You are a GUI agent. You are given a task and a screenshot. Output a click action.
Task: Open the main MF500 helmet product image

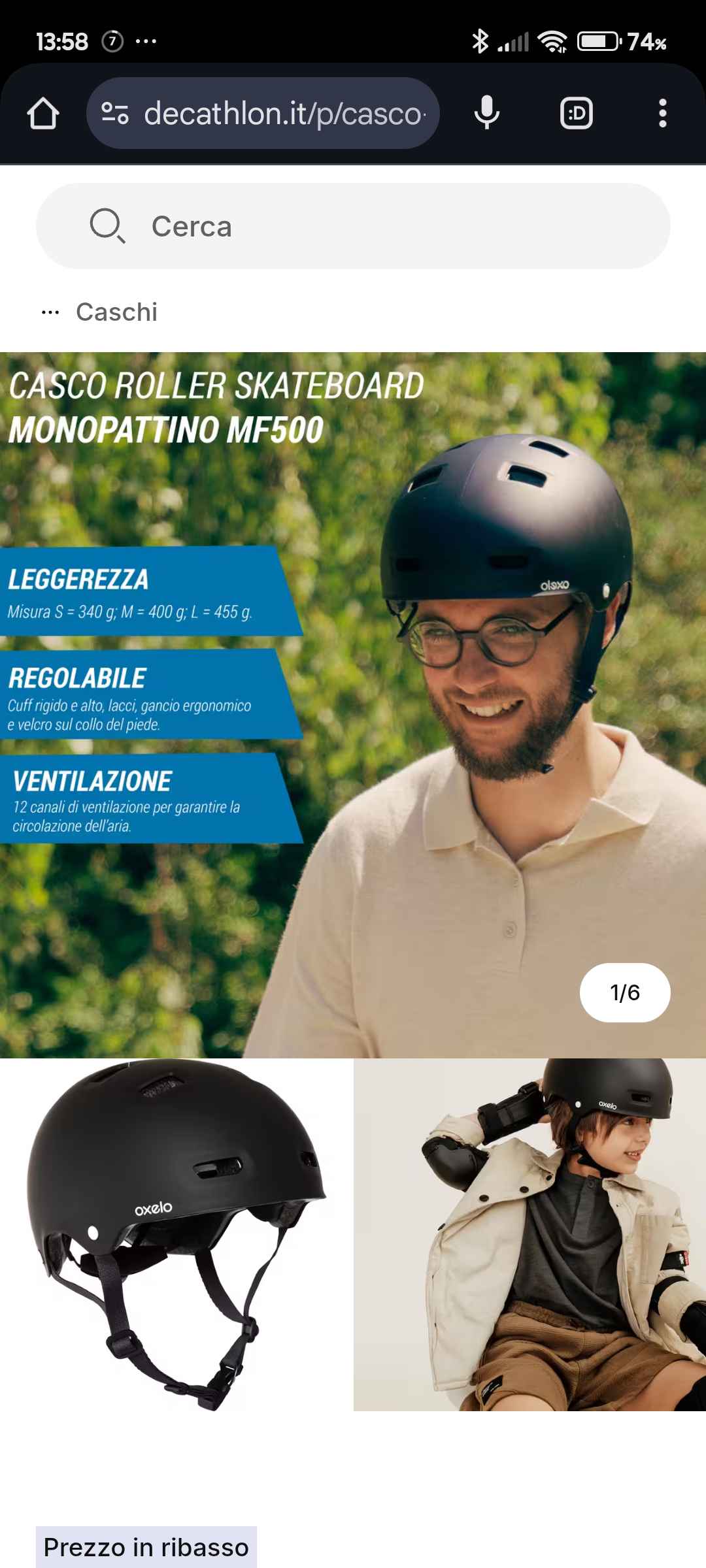click(353, 706)
